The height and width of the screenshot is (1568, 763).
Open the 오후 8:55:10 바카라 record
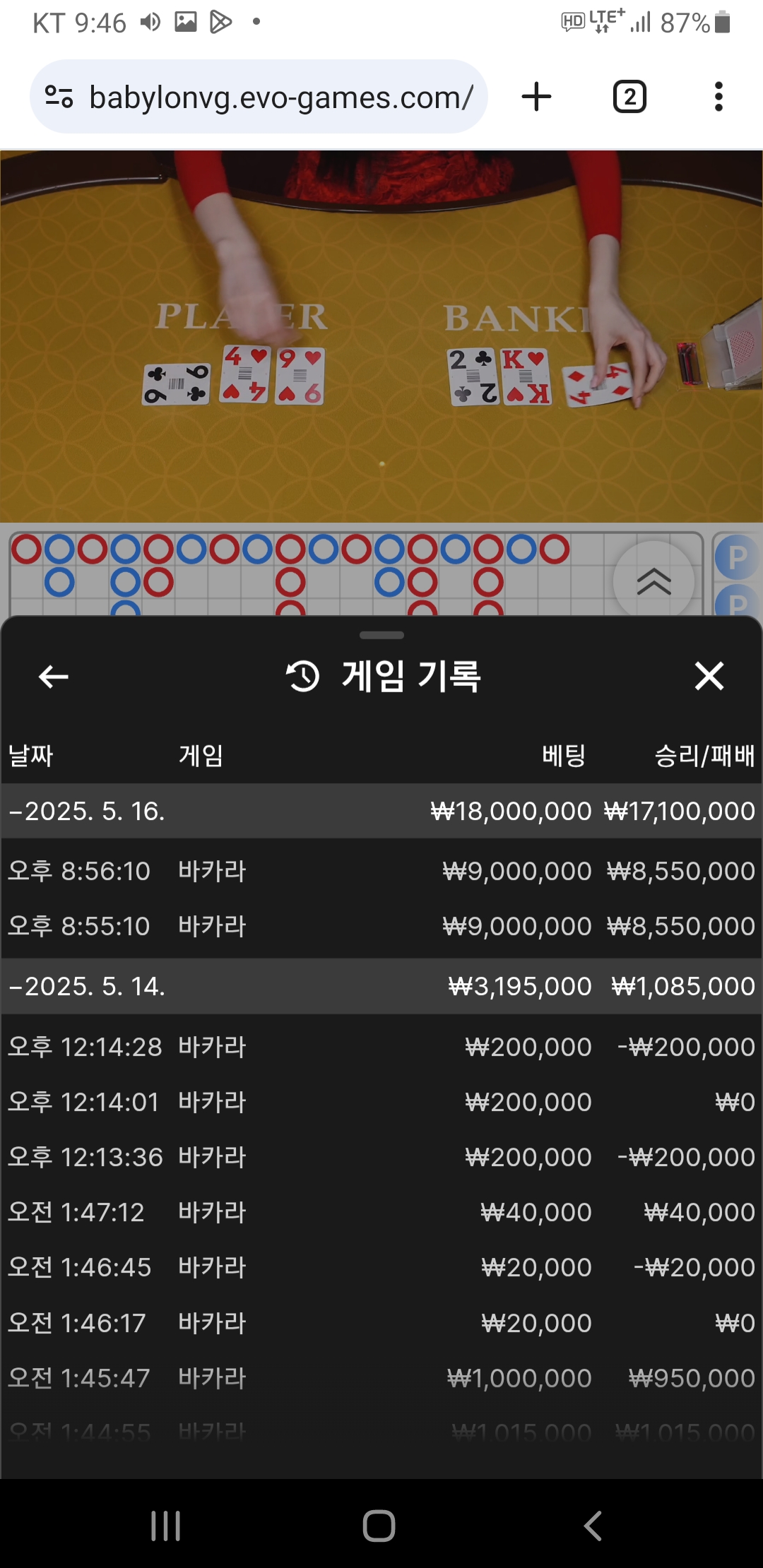point(381,926)
